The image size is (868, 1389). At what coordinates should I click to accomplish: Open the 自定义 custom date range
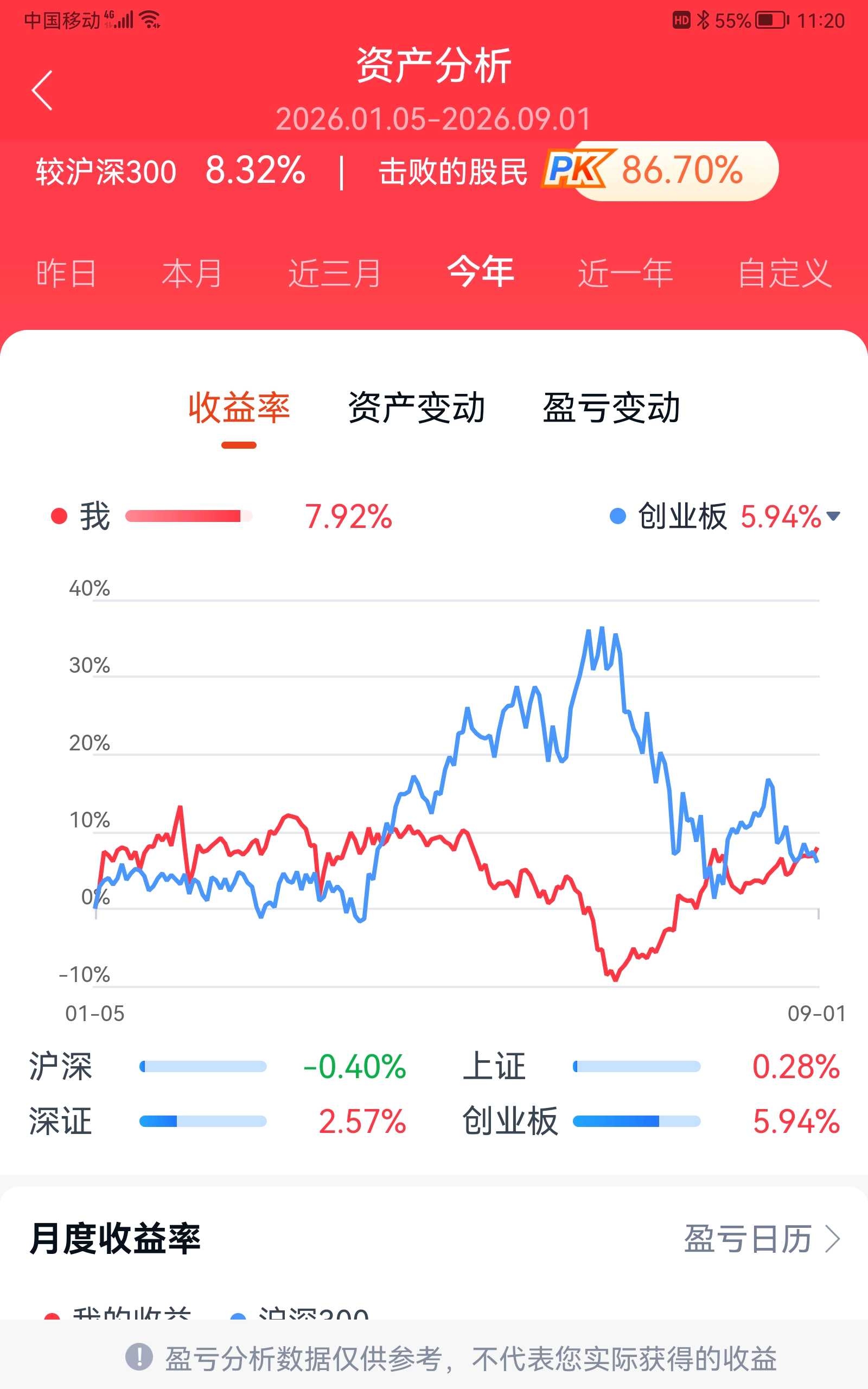click(785, 273)
